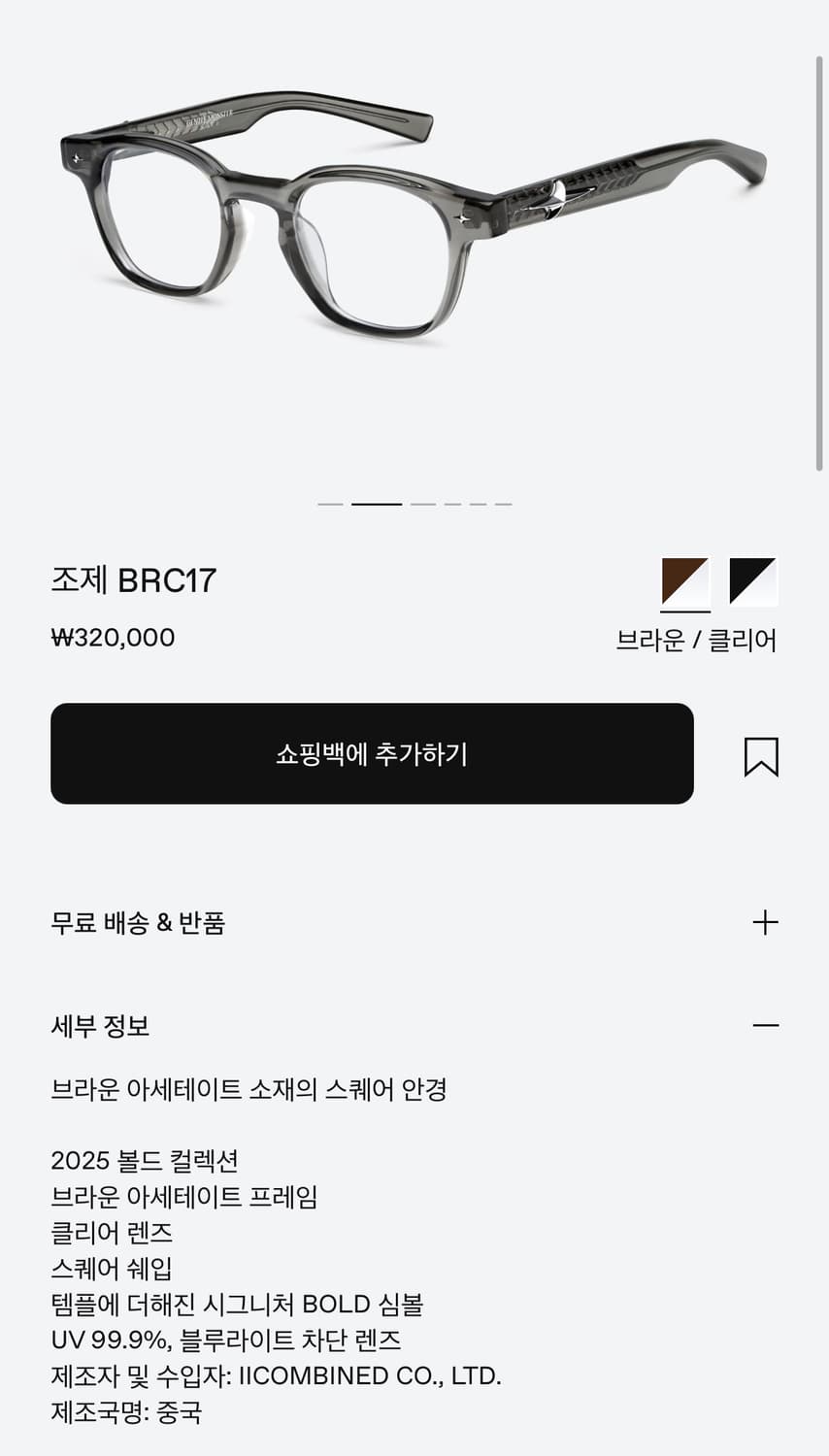Select the third carousel indicator dash
Screen dimensions: 829x1456
(422, 504)
